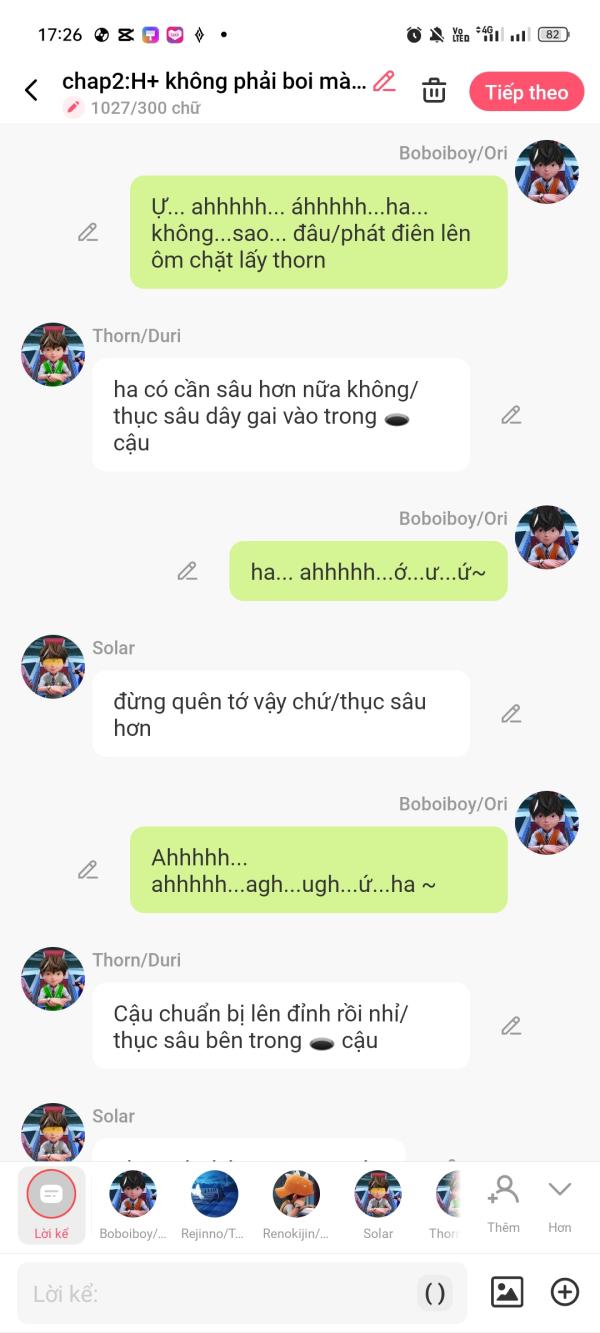Delete chapter using the trash icon
Screen dimensions: 600x1333
tap(434, 91)
